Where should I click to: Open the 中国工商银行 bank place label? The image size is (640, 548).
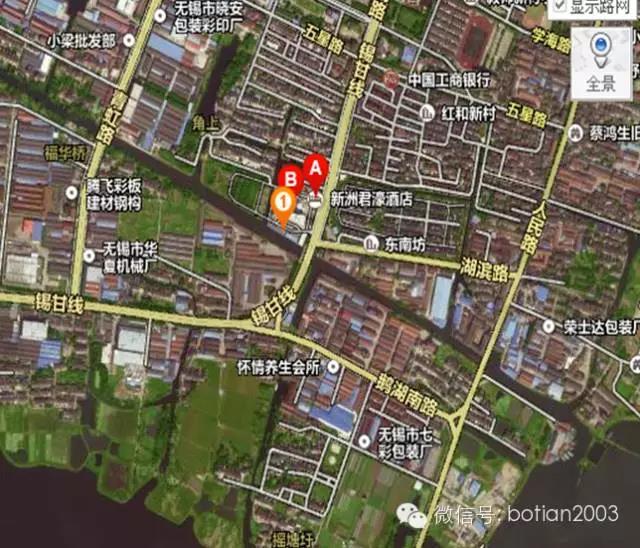pos(448,79)
